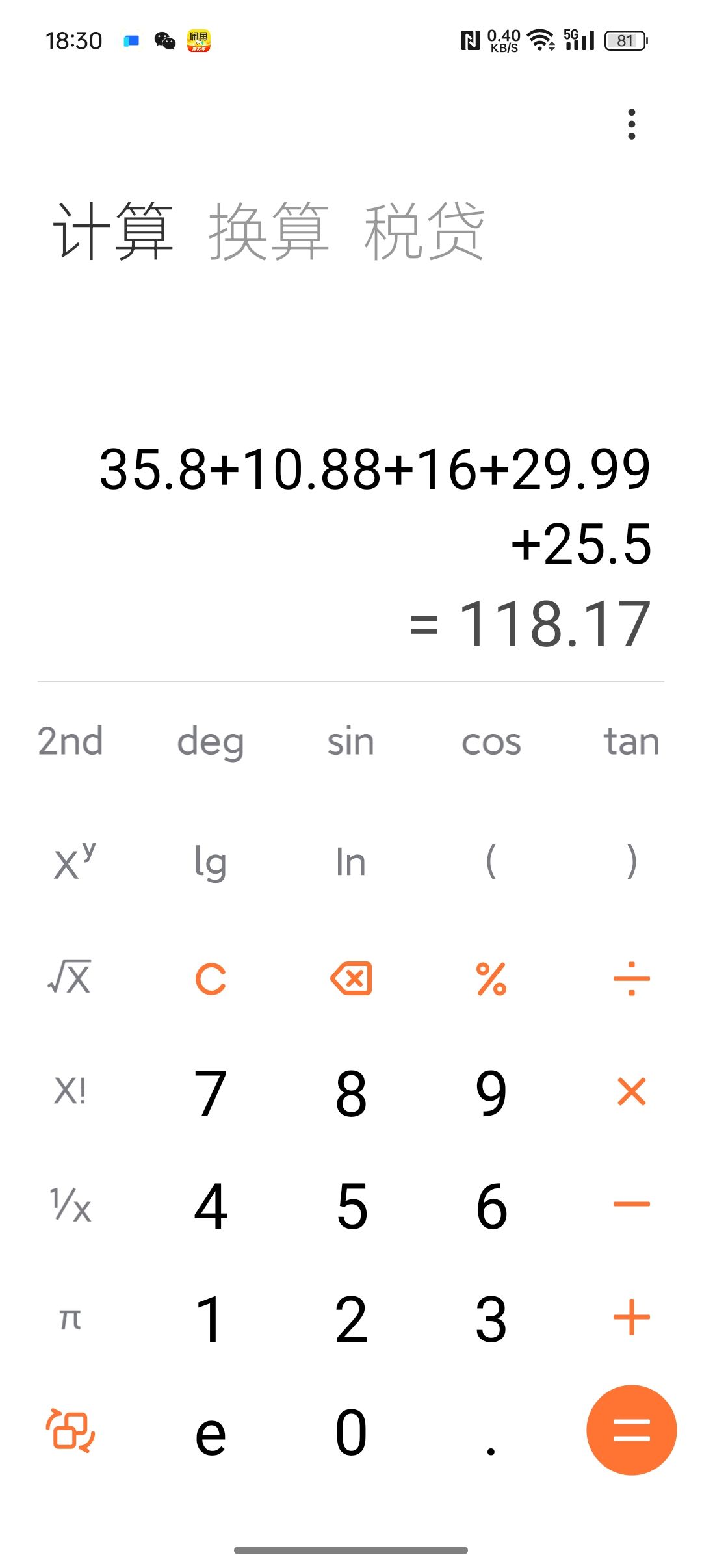702x1568 pixels.
Task: Switch the deg angle mode
Action: 211,742
